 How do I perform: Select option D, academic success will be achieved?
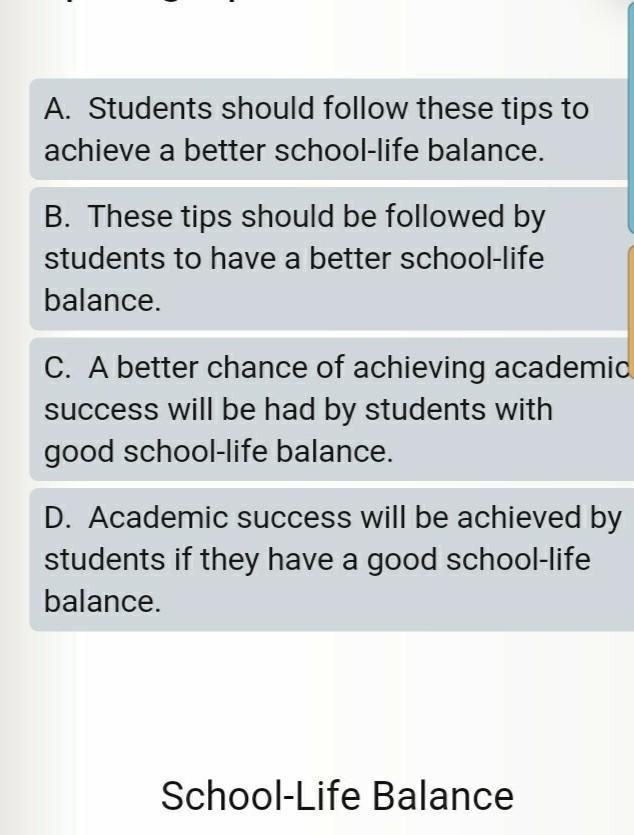pyautogui.click(x=328, y=559)
